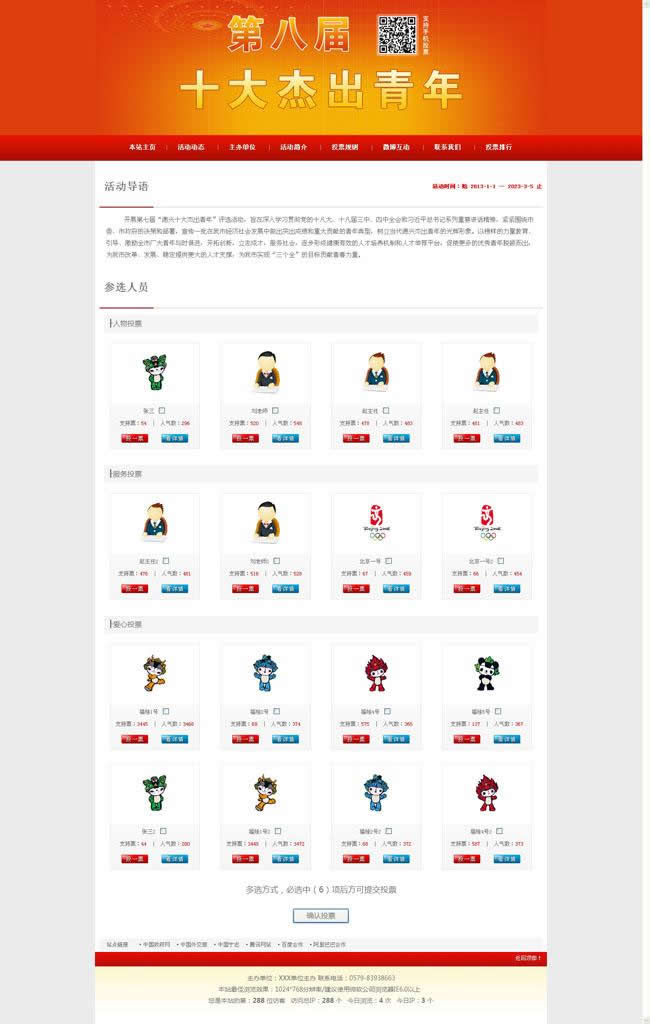Open the 联系我们 nav item
This screenshot has width=650, height=1024.
click(447, 147)
